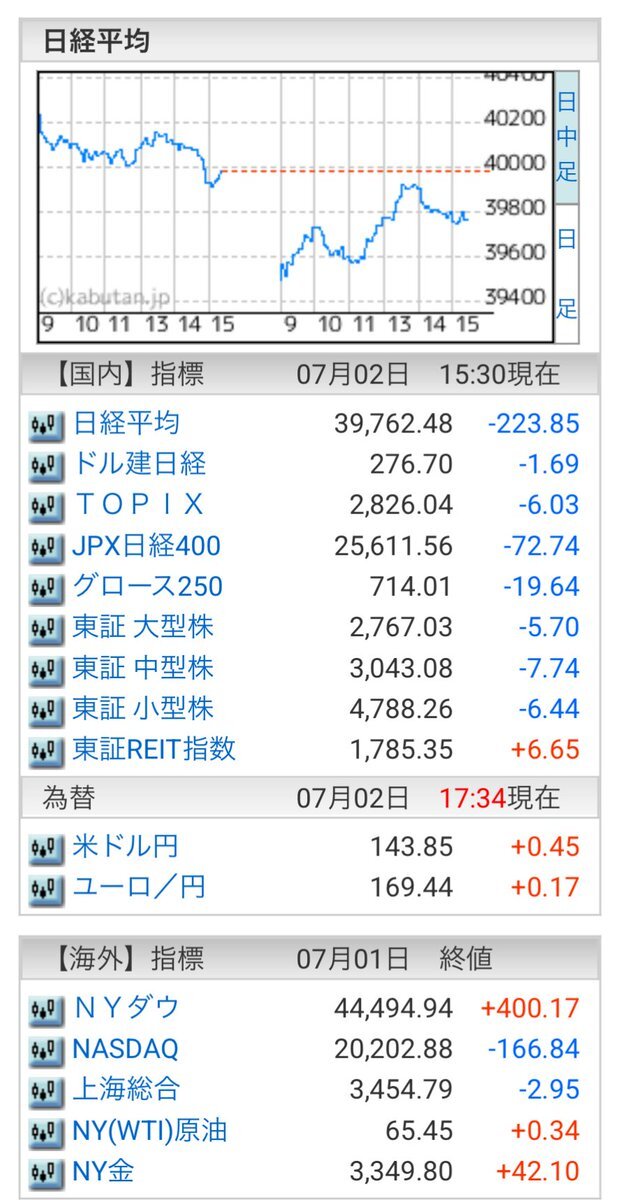Open the 東証 中型株 link
The height and width of the screenshot is (1200, 620).
point(143,668)
